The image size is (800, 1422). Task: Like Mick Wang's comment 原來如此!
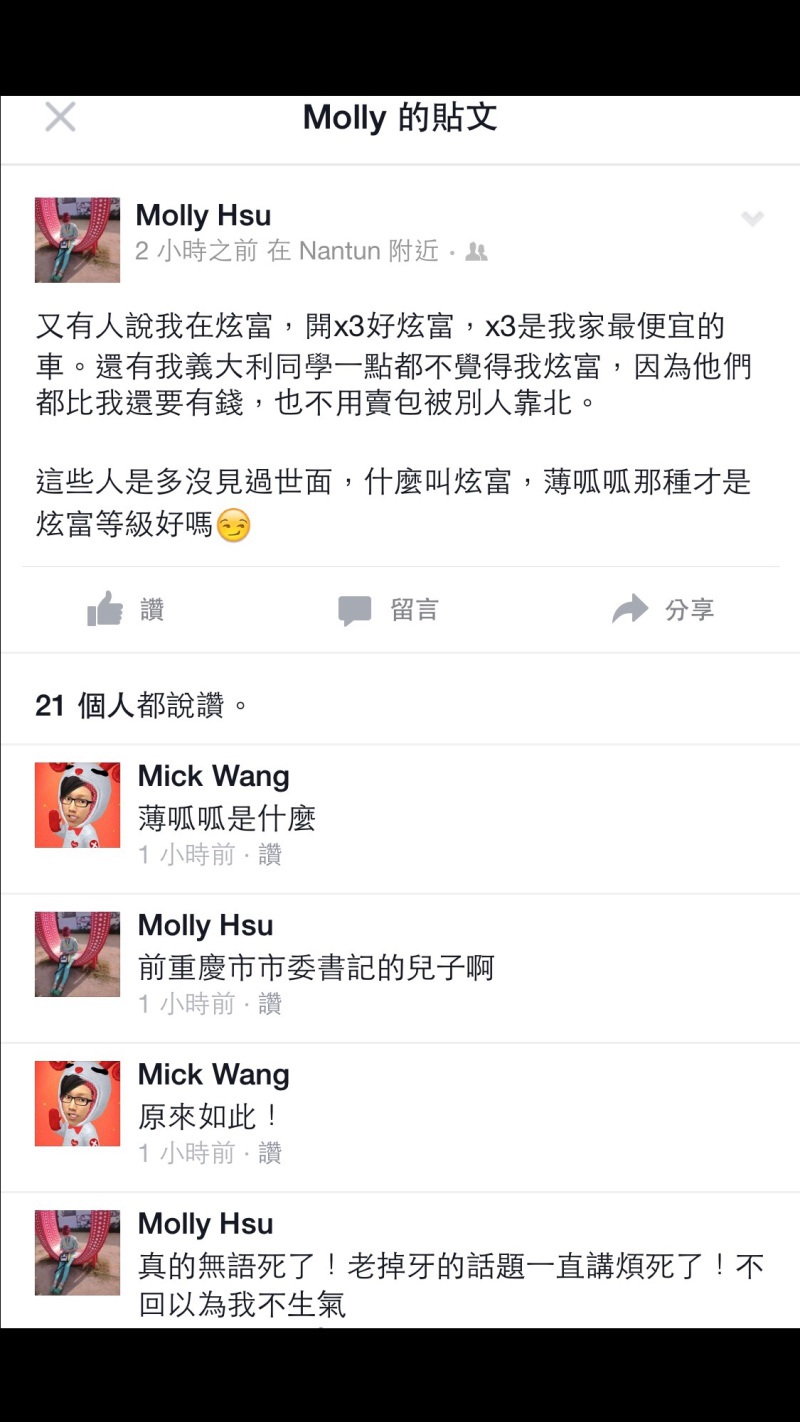click(270, 1153)
